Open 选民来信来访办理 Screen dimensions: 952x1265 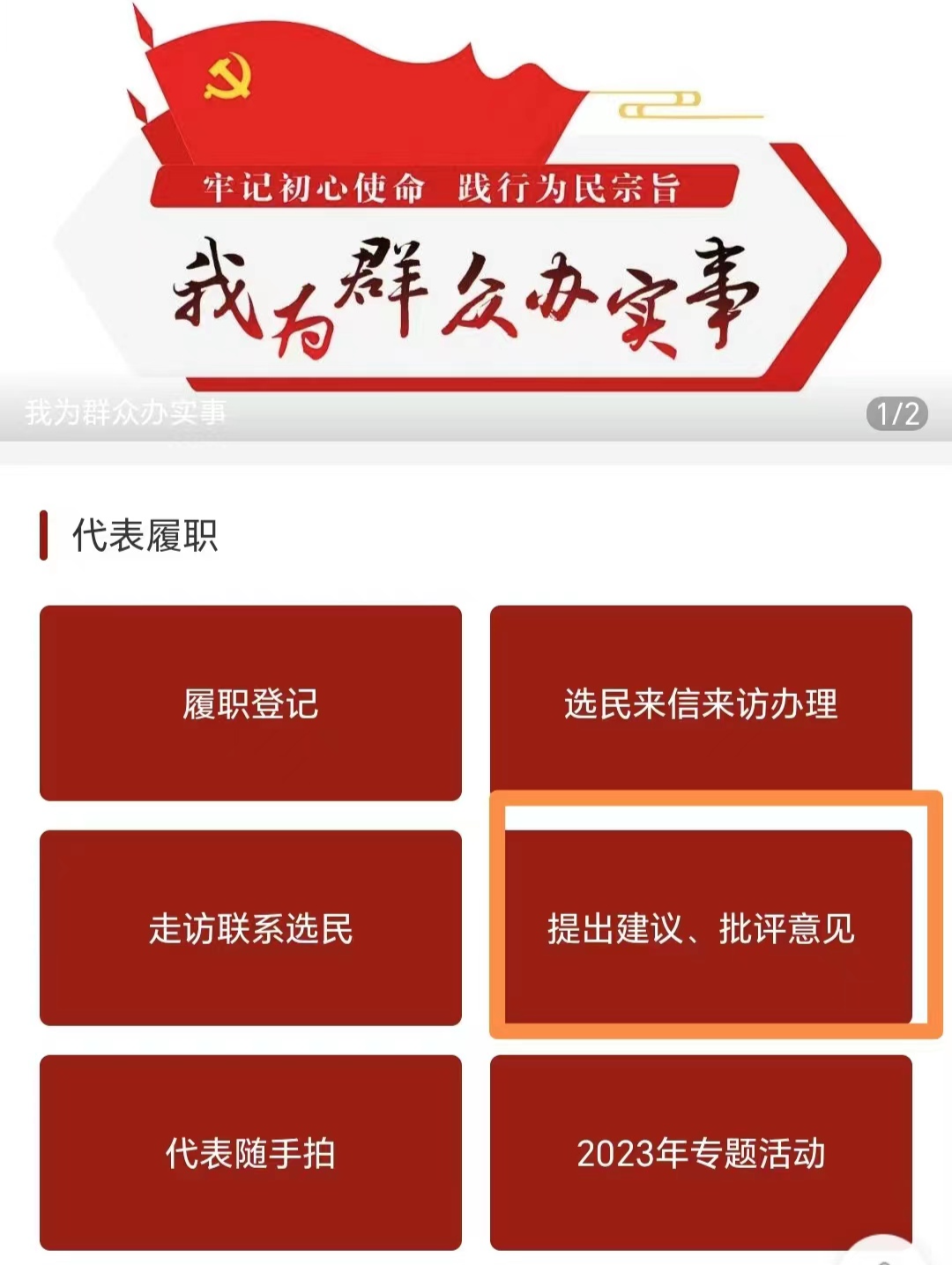[701, 703]
